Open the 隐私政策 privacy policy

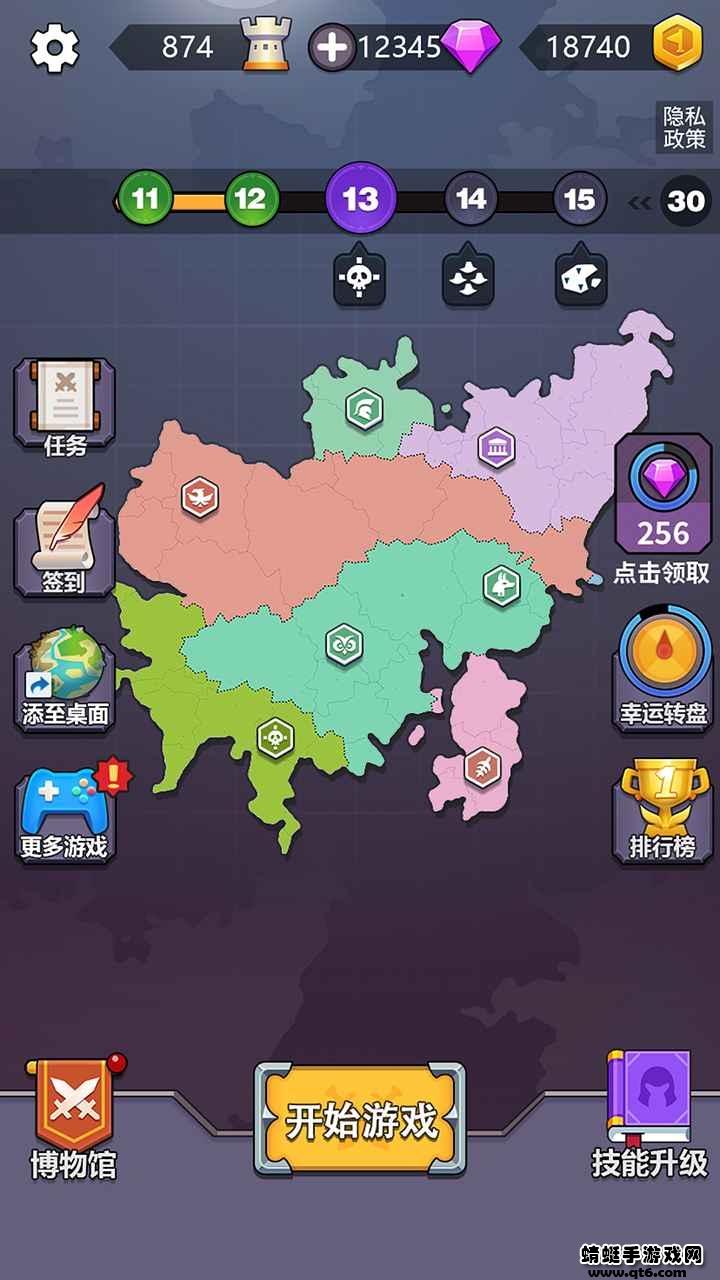click(685, 128)
